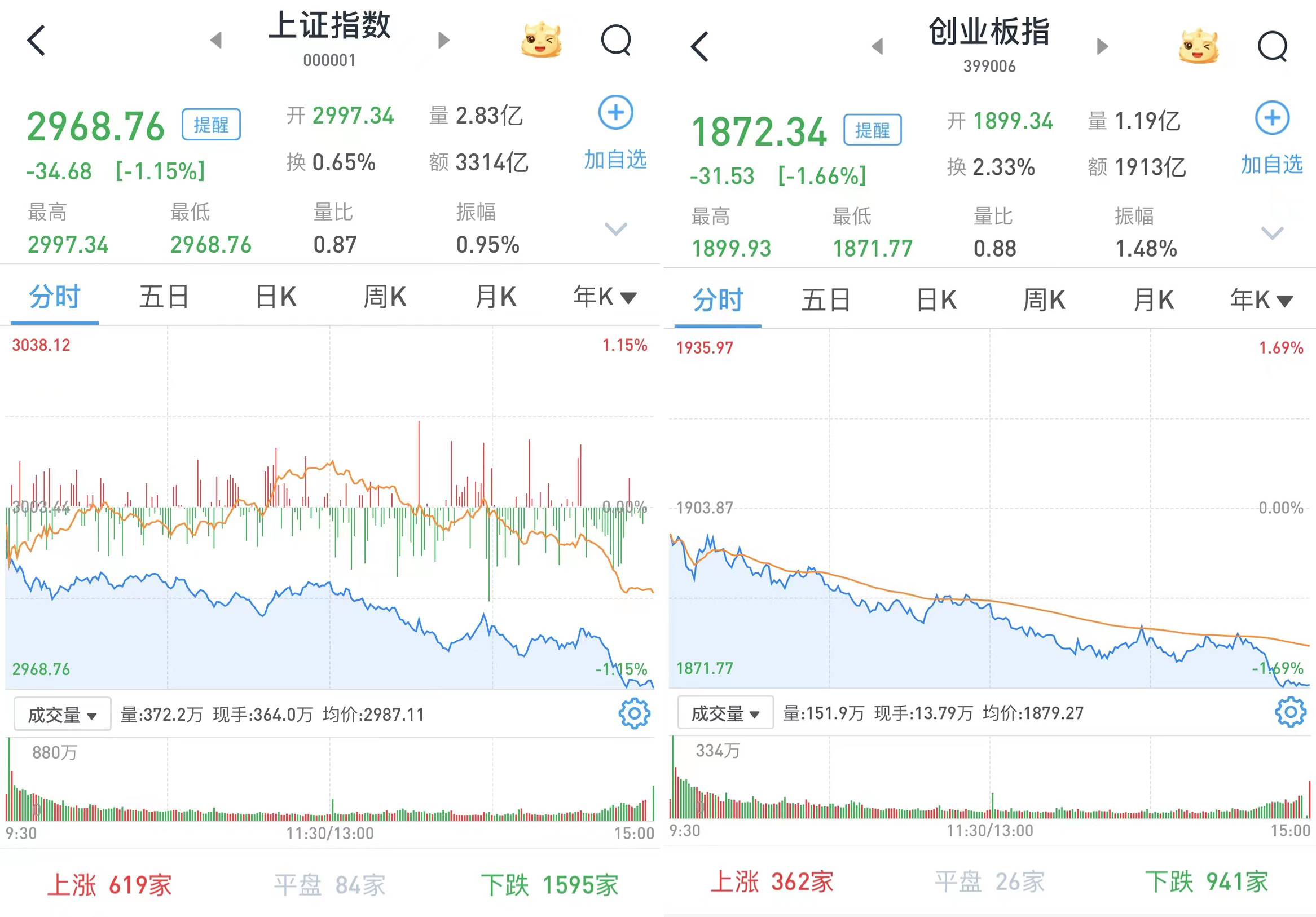Open the 周K chart for 创业板指

(x=1044, y=301)
